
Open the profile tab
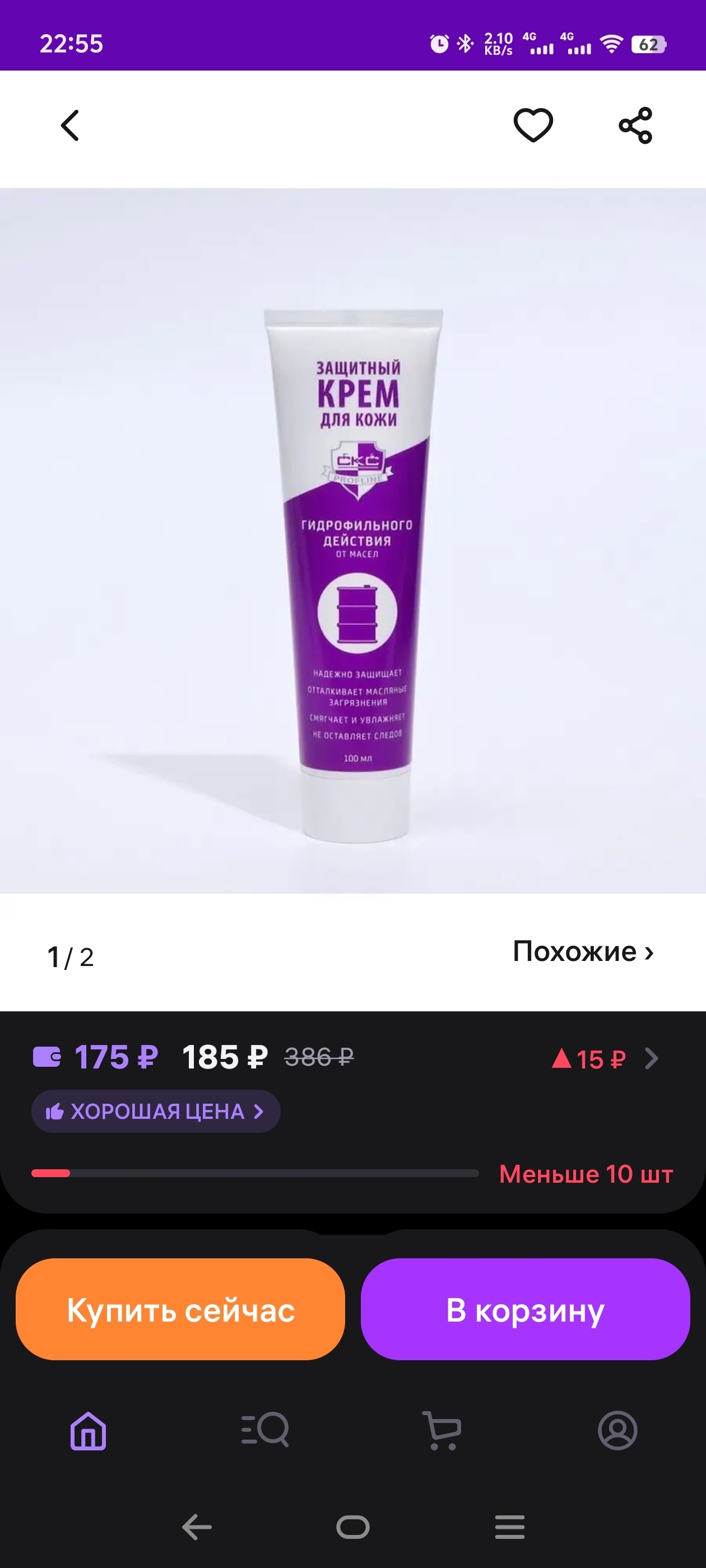[x=617, y=1430]
